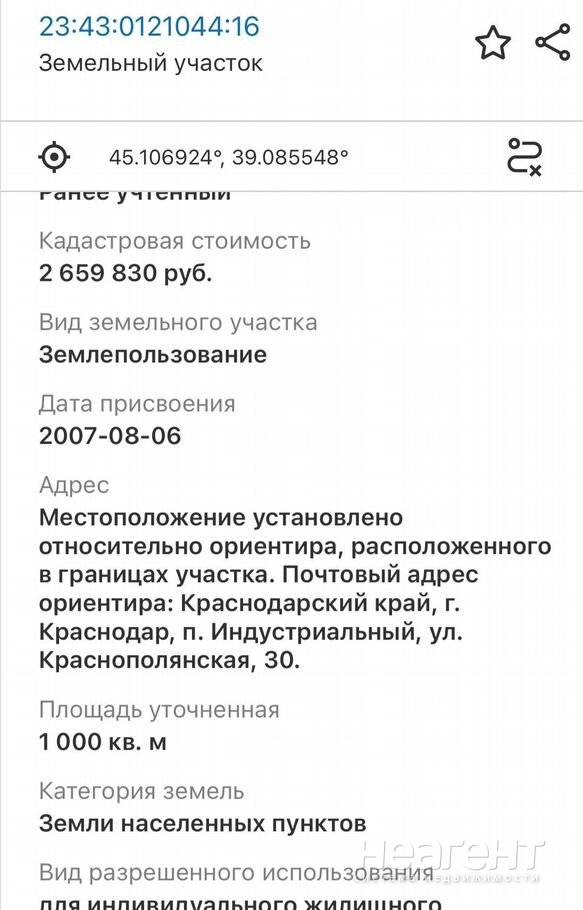This screenshot has width=583, height=910.
Task: Add this land plot to favorites
Action: tap(493, 42)
